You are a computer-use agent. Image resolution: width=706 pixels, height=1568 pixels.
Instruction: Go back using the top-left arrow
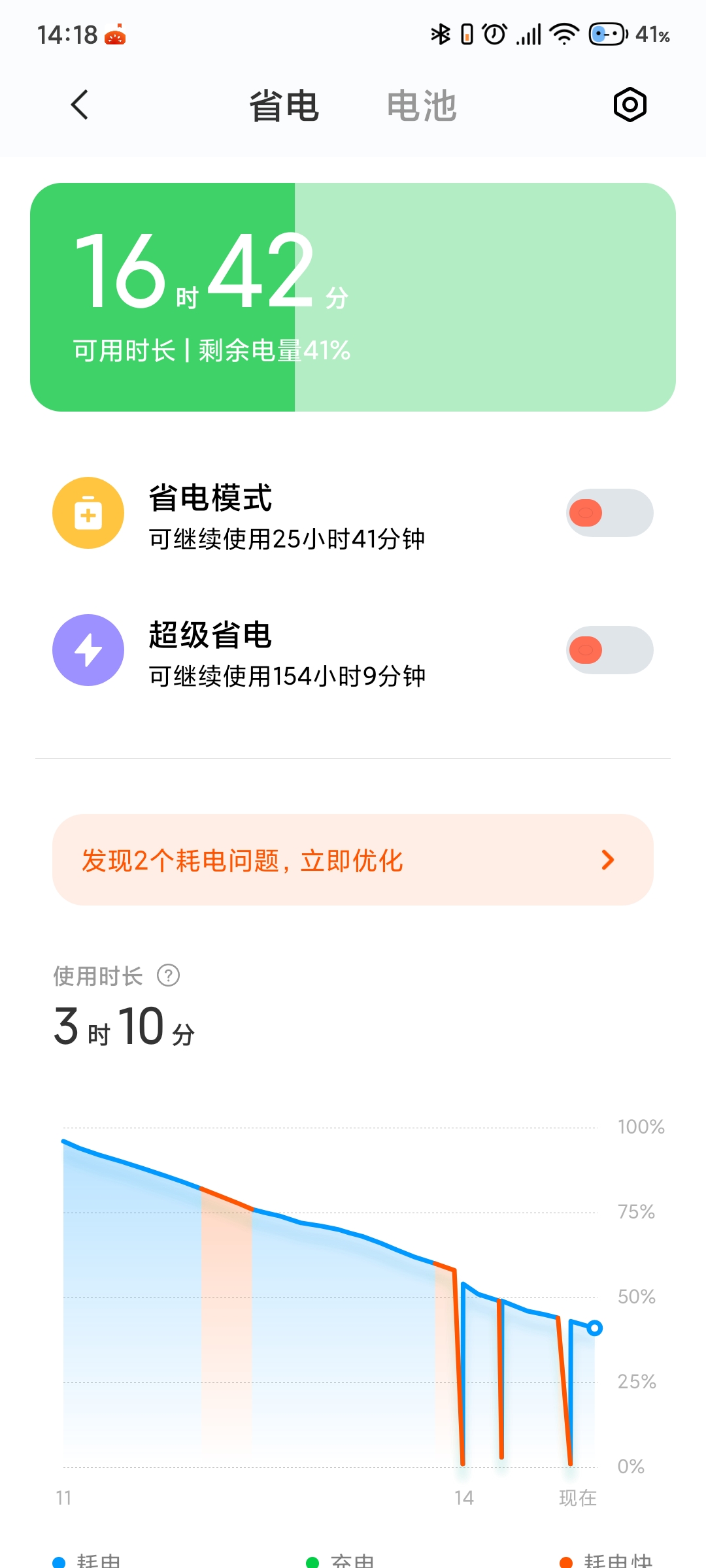point(79,105)
